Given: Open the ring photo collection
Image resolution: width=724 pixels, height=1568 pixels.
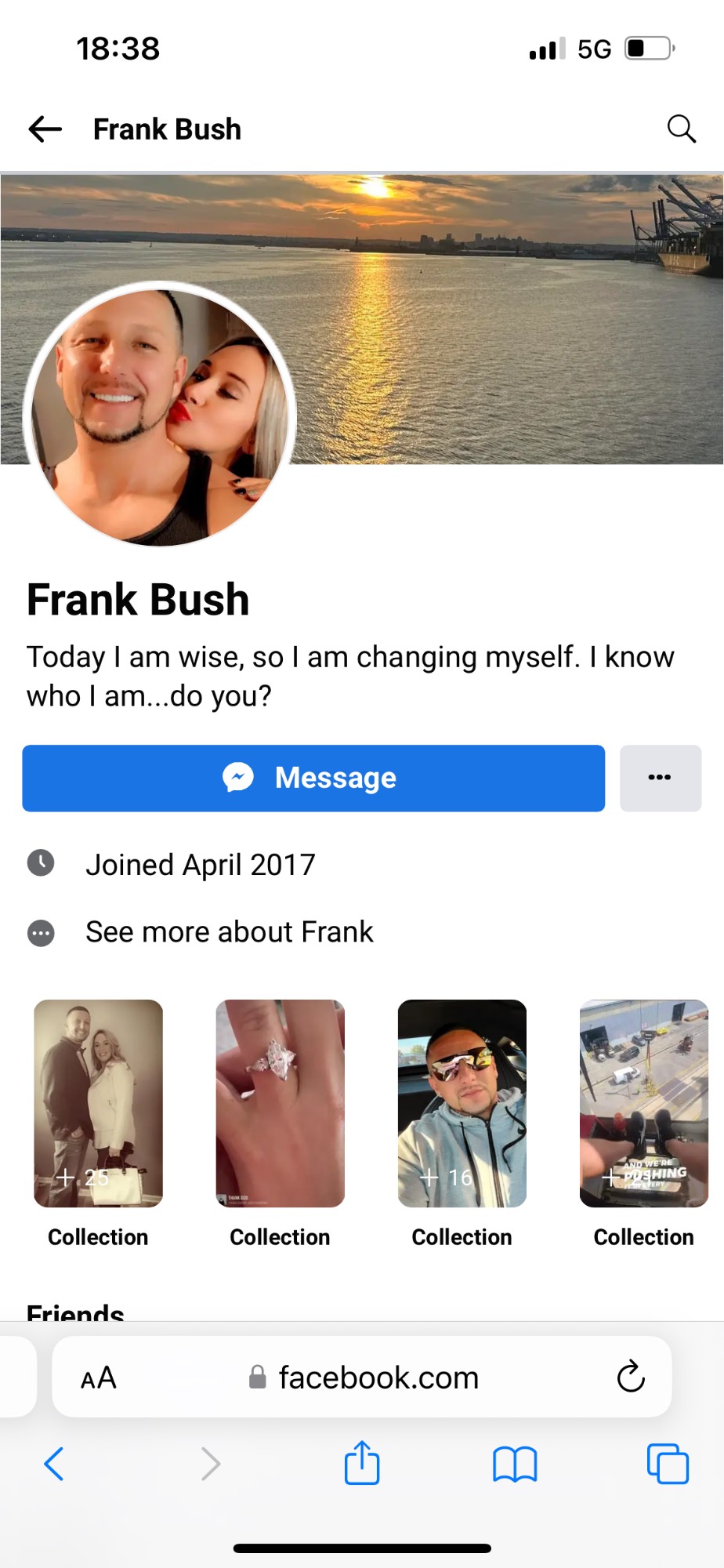Looking at the screenshot, I should pyautogui.click(x=280, y=1103).
